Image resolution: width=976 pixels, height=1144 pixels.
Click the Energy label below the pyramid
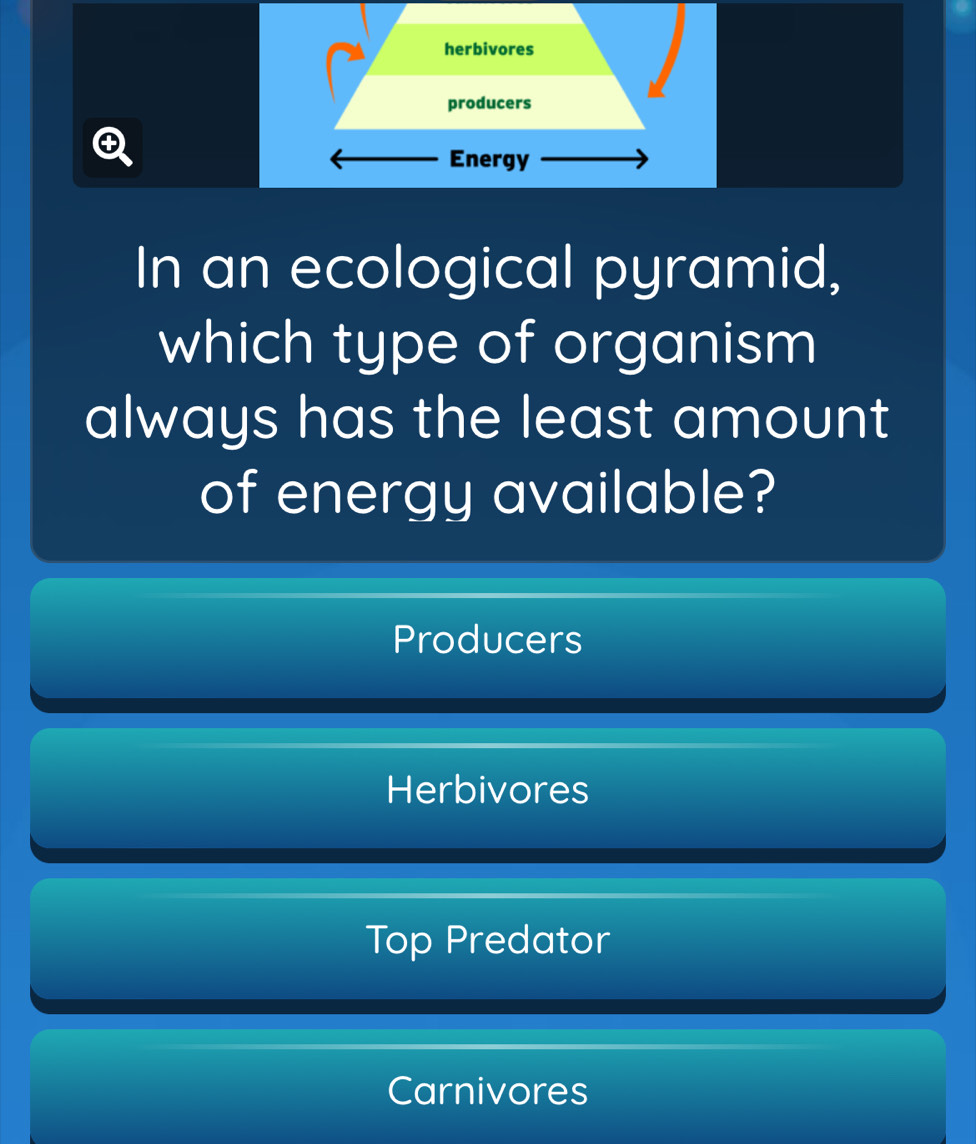pos(489,159)
